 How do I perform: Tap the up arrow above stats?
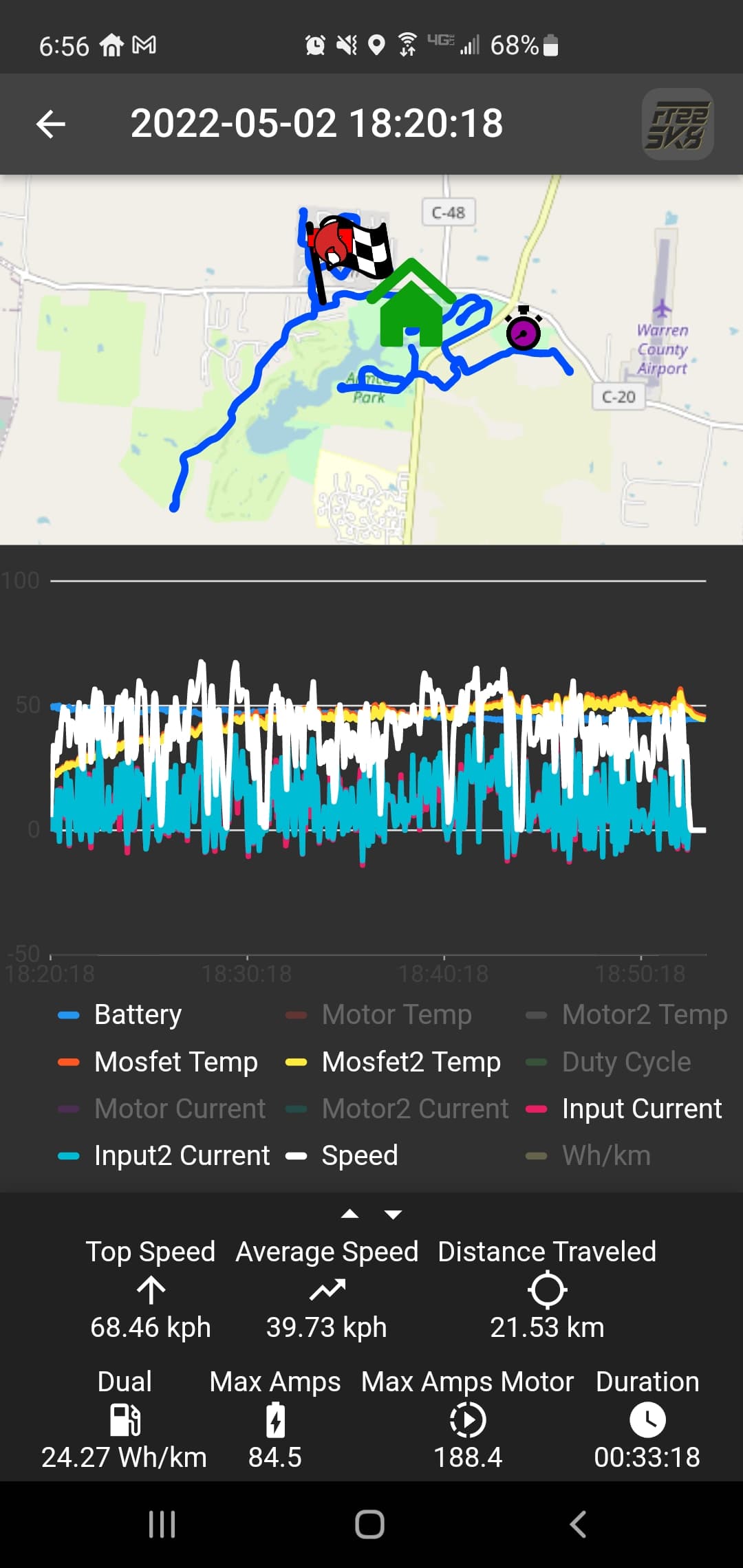pyautogui.click(x=349, y=1214)
